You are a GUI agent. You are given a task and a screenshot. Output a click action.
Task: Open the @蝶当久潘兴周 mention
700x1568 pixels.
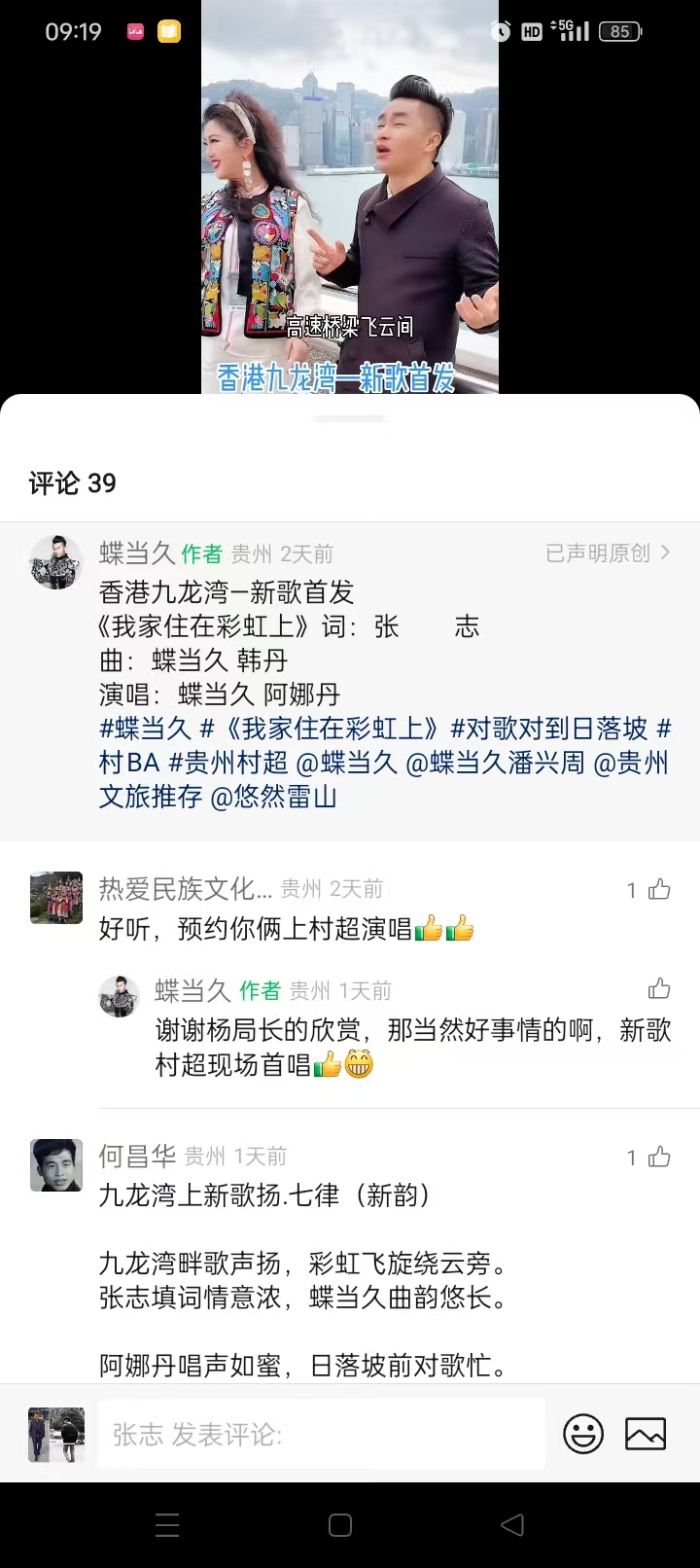[495, 763]
